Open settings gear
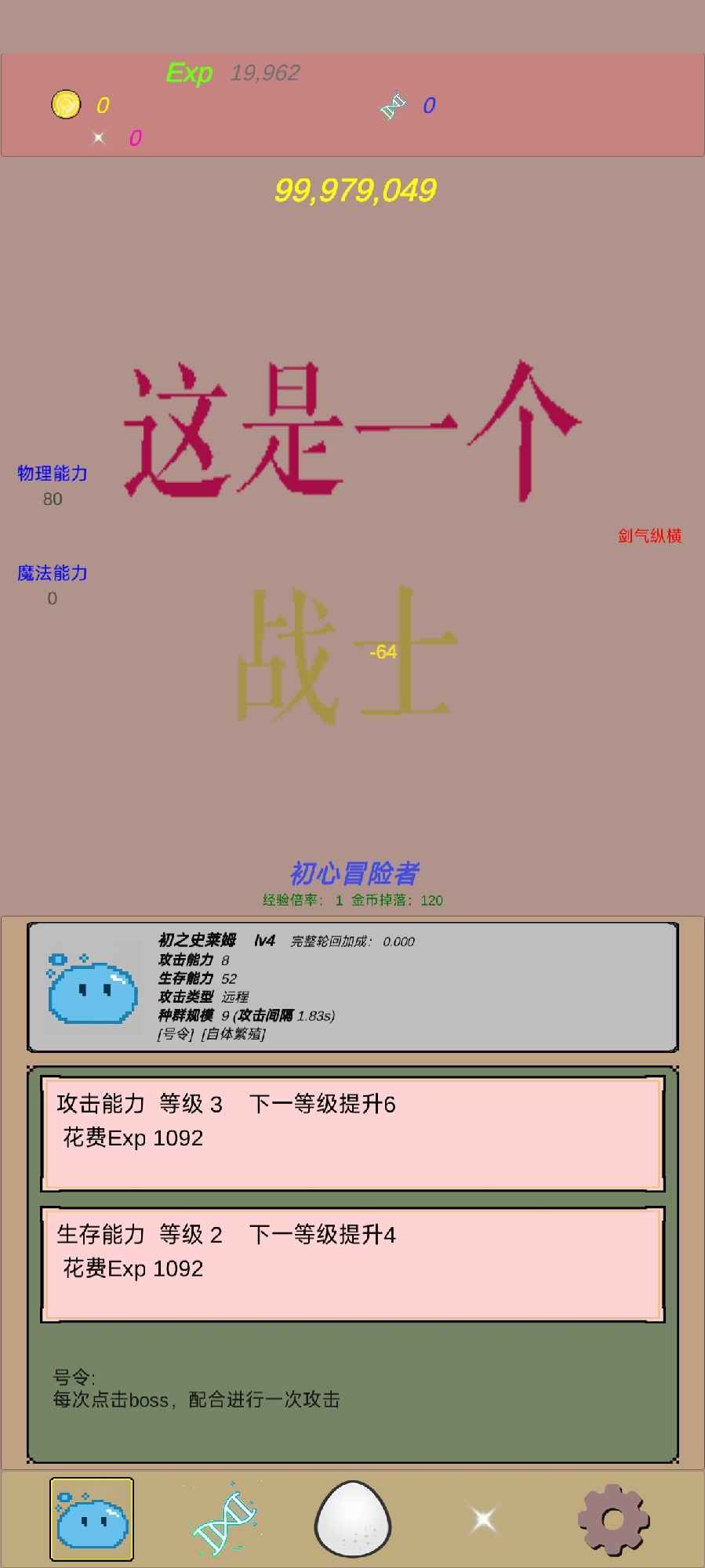Screen dimensions: 705x1568 pos(613,1519)
